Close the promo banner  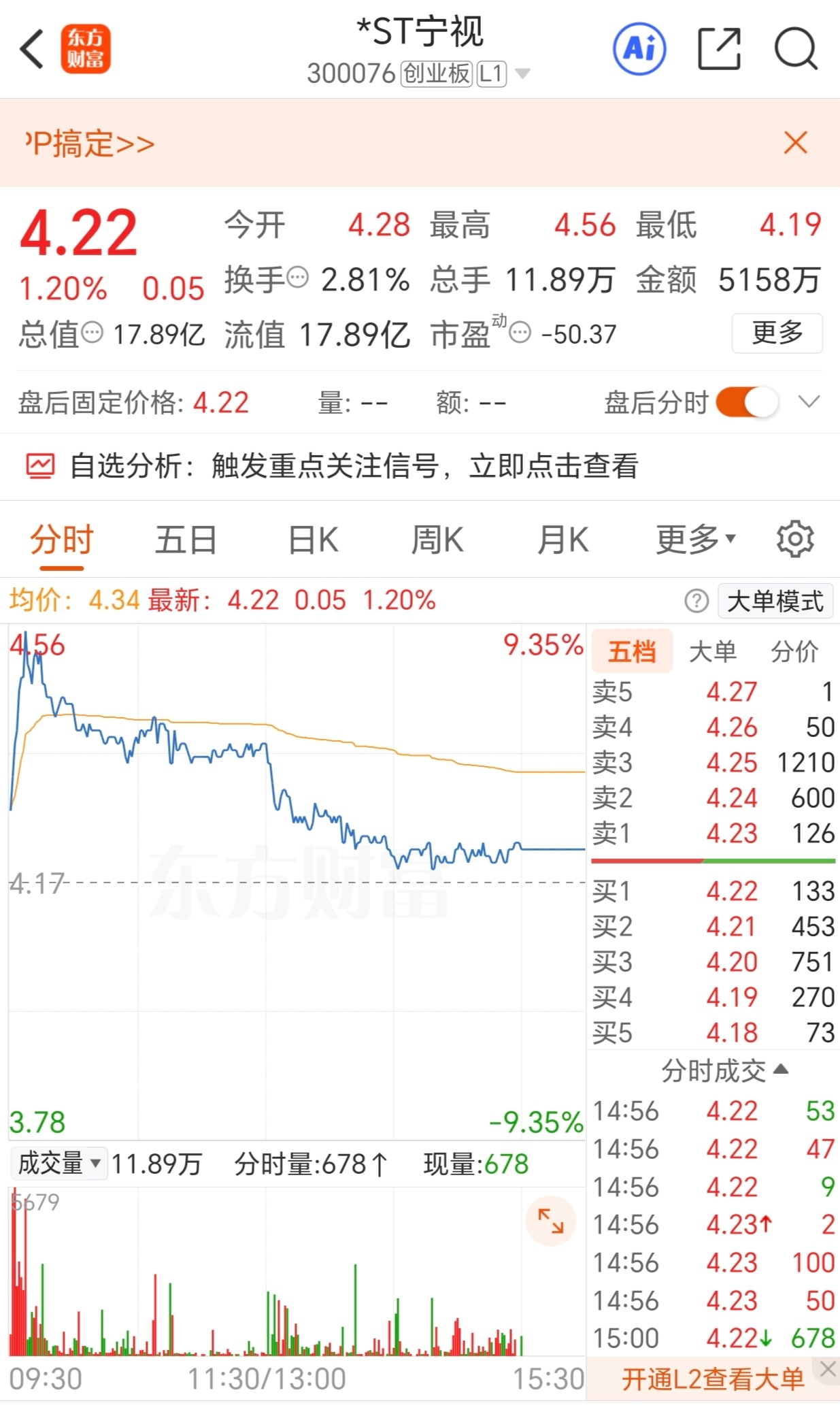pyautogui.click(x=795, y=143)
